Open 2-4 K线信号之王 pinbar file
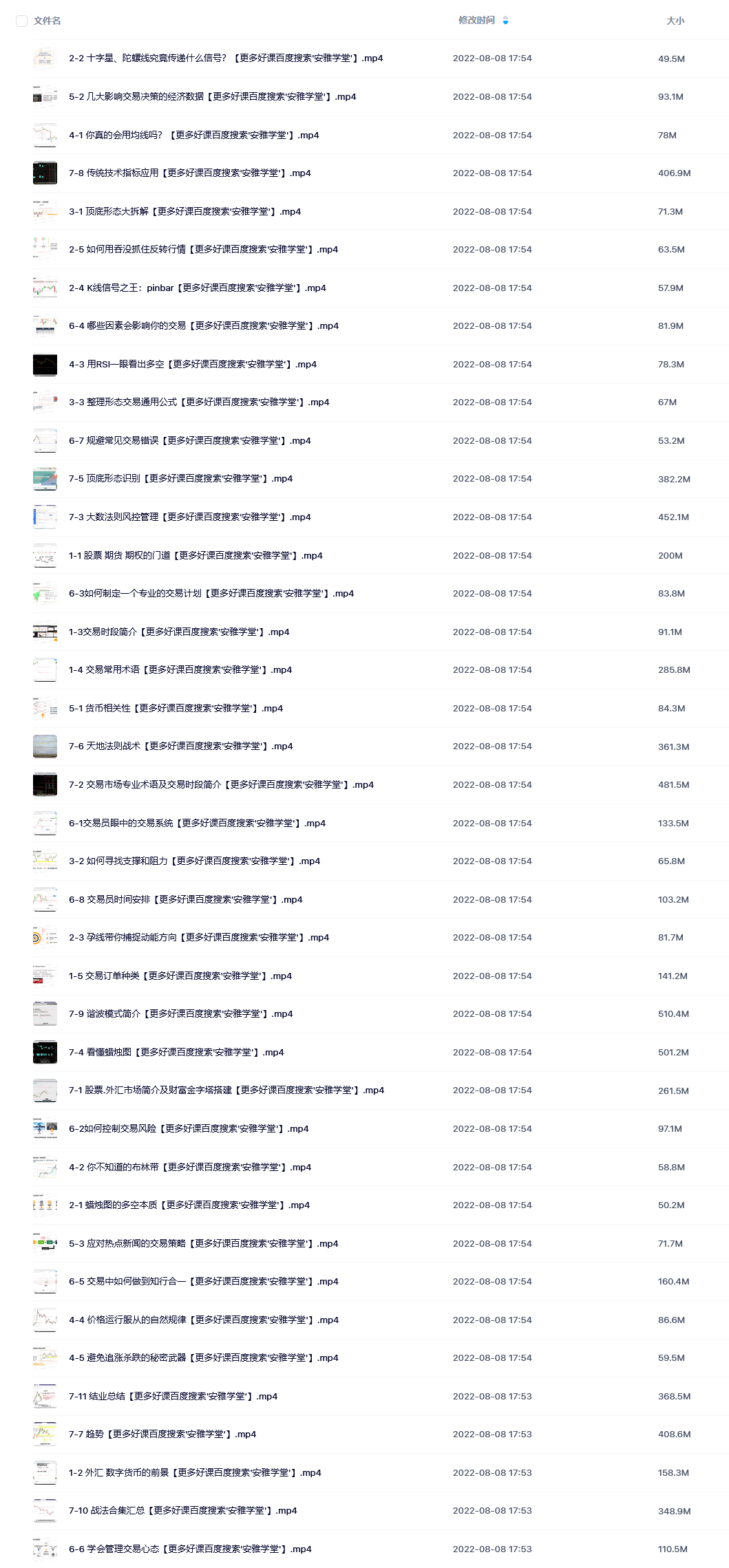Viewport: 729px width, 1568px height. [x=197, y=288]
